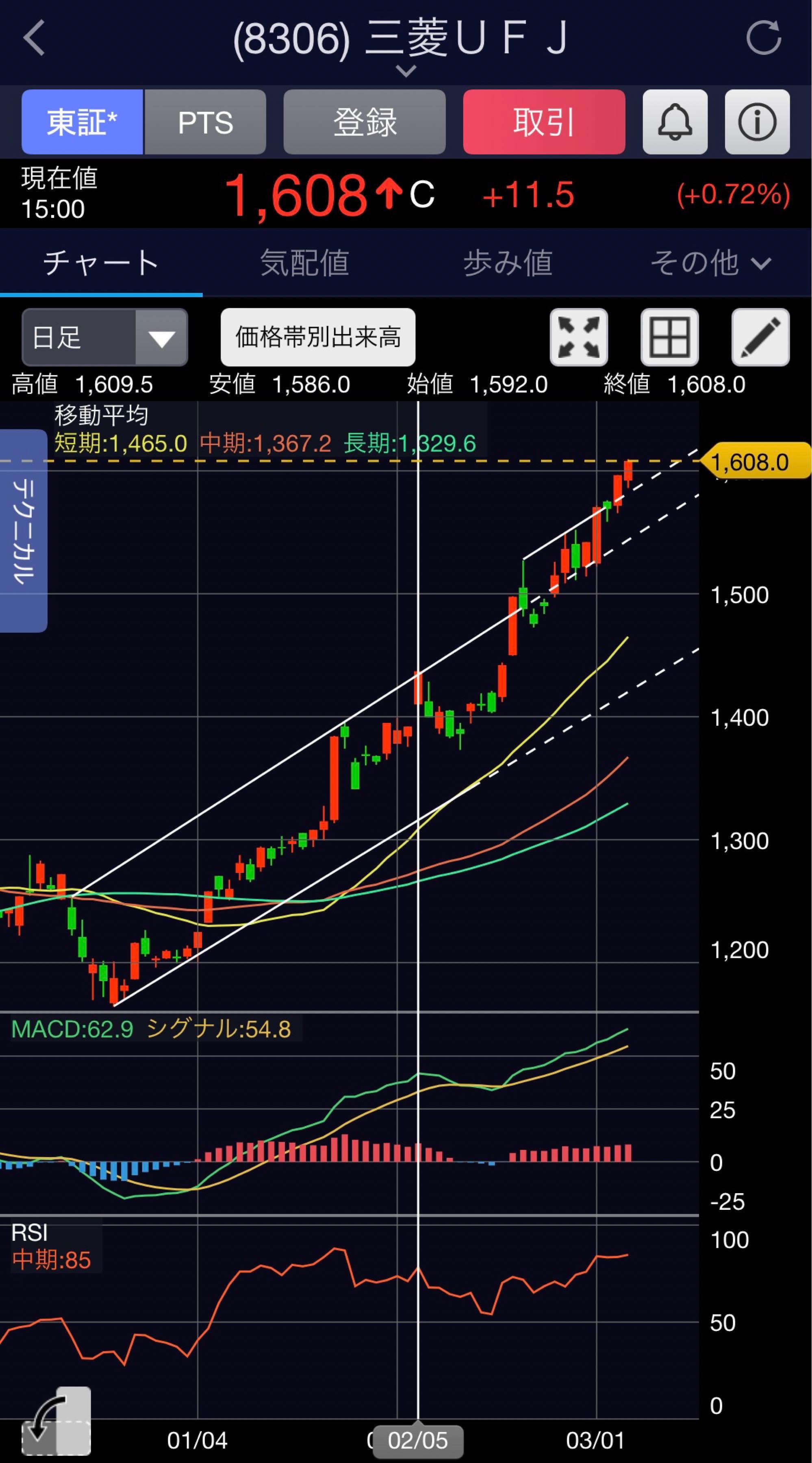The image size is (812, 1463).
Task: Select the チャート tab
Action: (100, 263)
